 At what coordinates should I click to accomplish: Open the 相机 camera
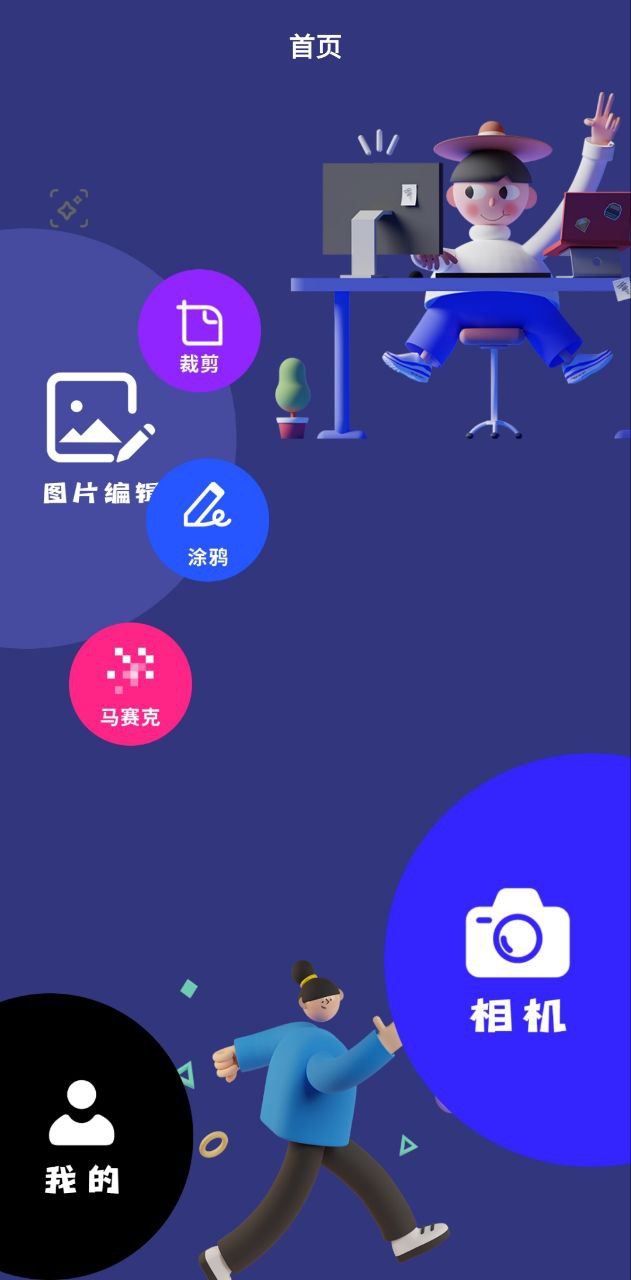pyautogui.click(x=518, y=958)
